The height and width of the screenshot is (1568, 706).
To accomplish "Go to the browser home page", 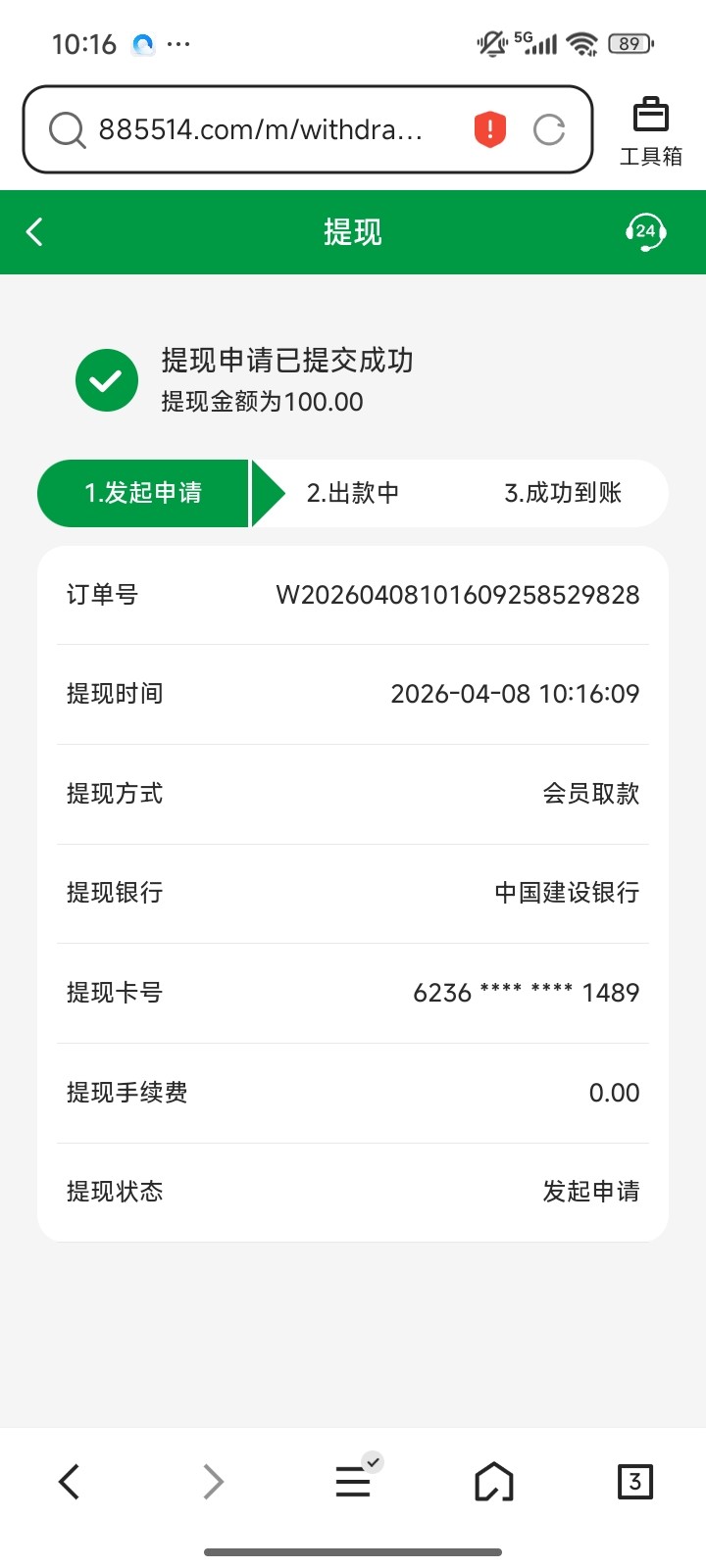I will click(494, 1482).
